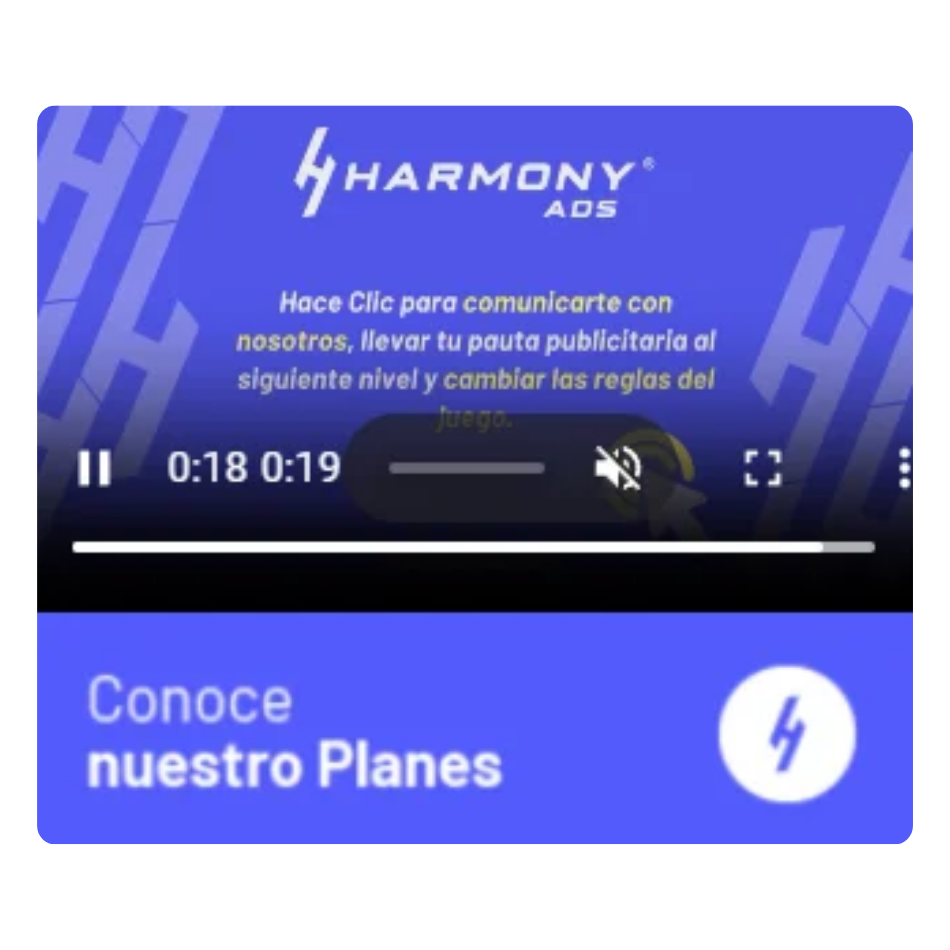Enter fullscreen video mode

click(762, 468)
